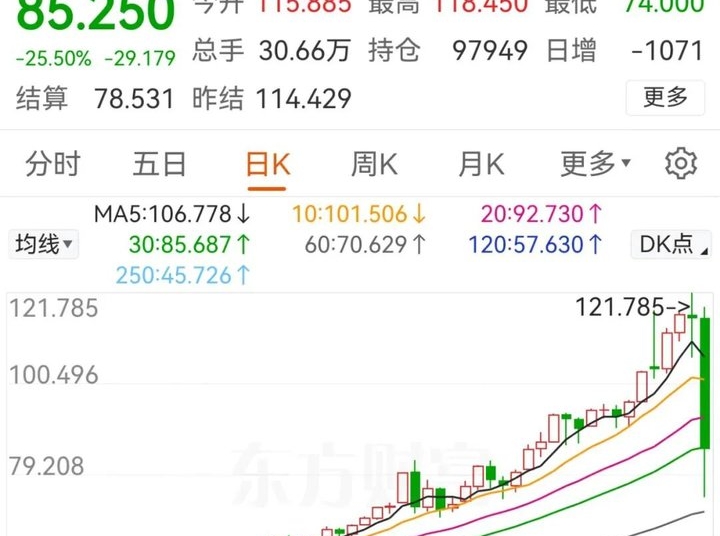Tap the 更多 button beside 昨结
This screenshot has width=720, height=536.
point(665,98)
